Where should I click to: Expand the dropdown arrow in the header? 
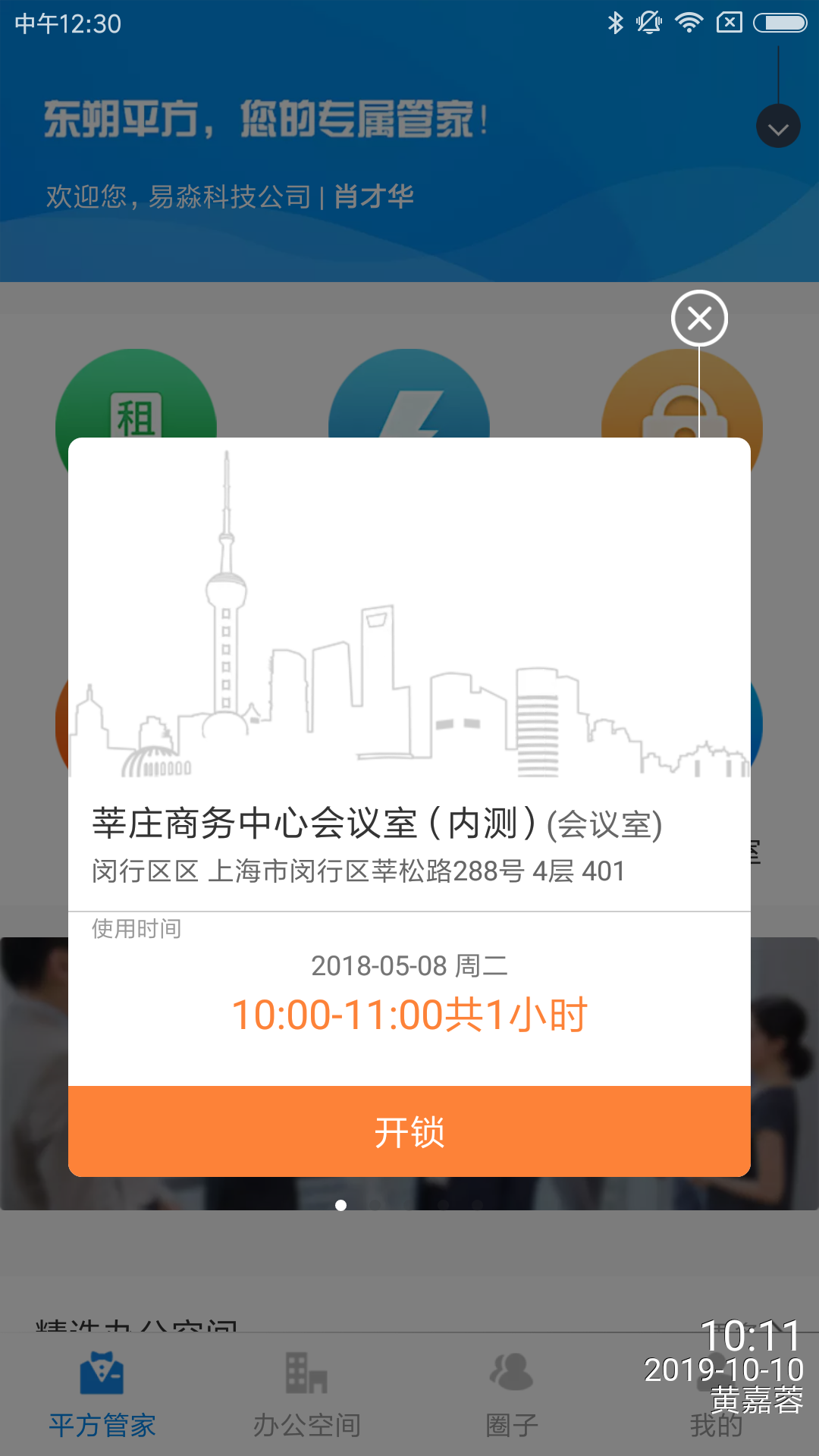(778, 127)
